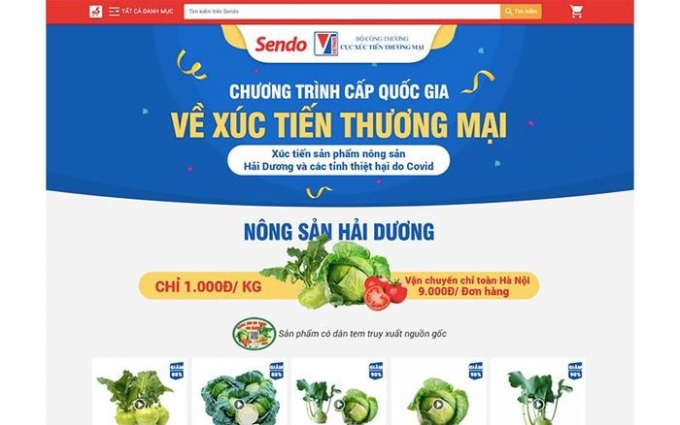Open the kohlrabi and cabbage combo product card
The height and width of the screenshot is (425, 680).
tap(339, 392)
